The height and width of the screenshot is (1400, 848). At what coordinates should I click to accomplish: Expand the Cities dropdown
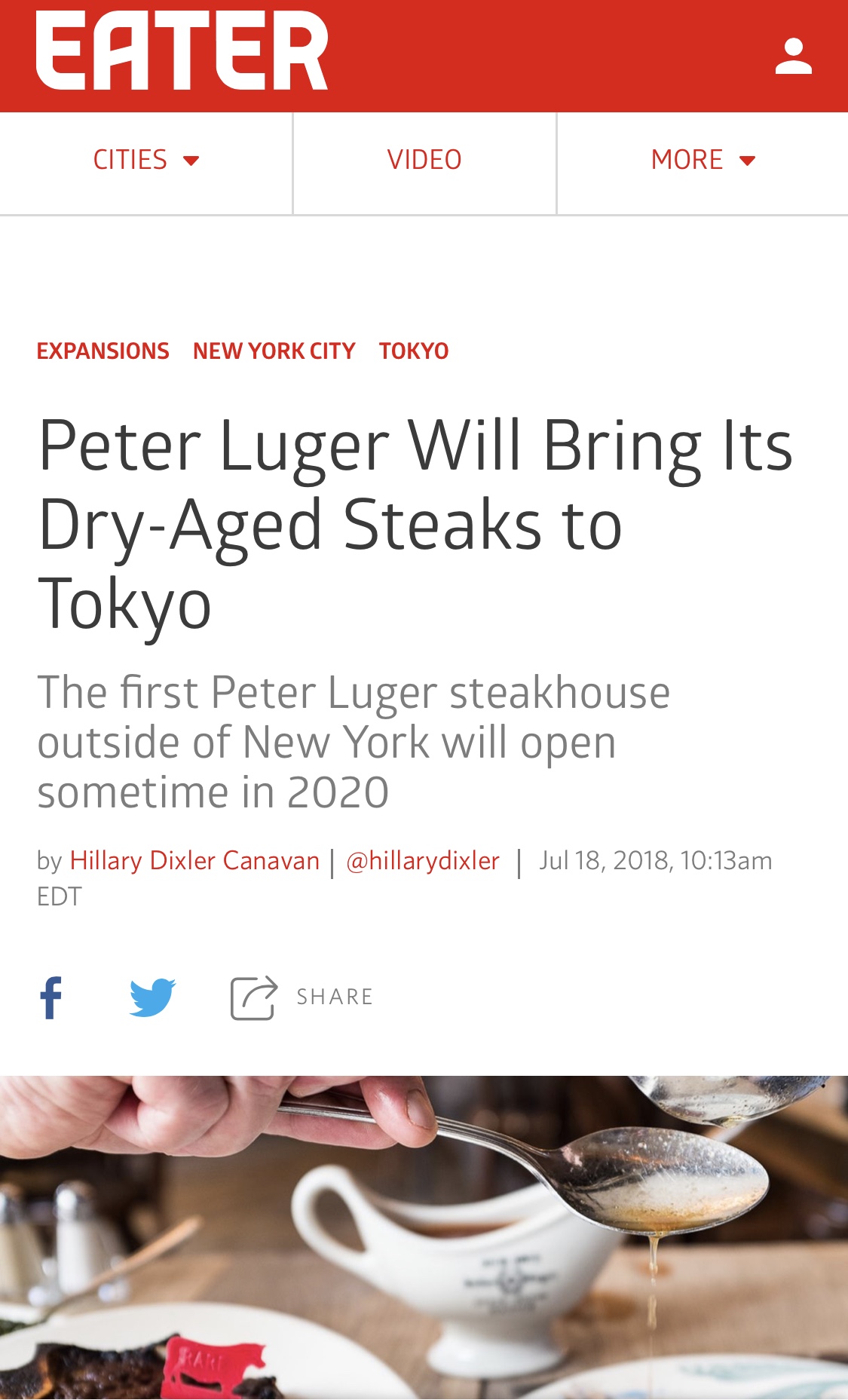(146, 160)
